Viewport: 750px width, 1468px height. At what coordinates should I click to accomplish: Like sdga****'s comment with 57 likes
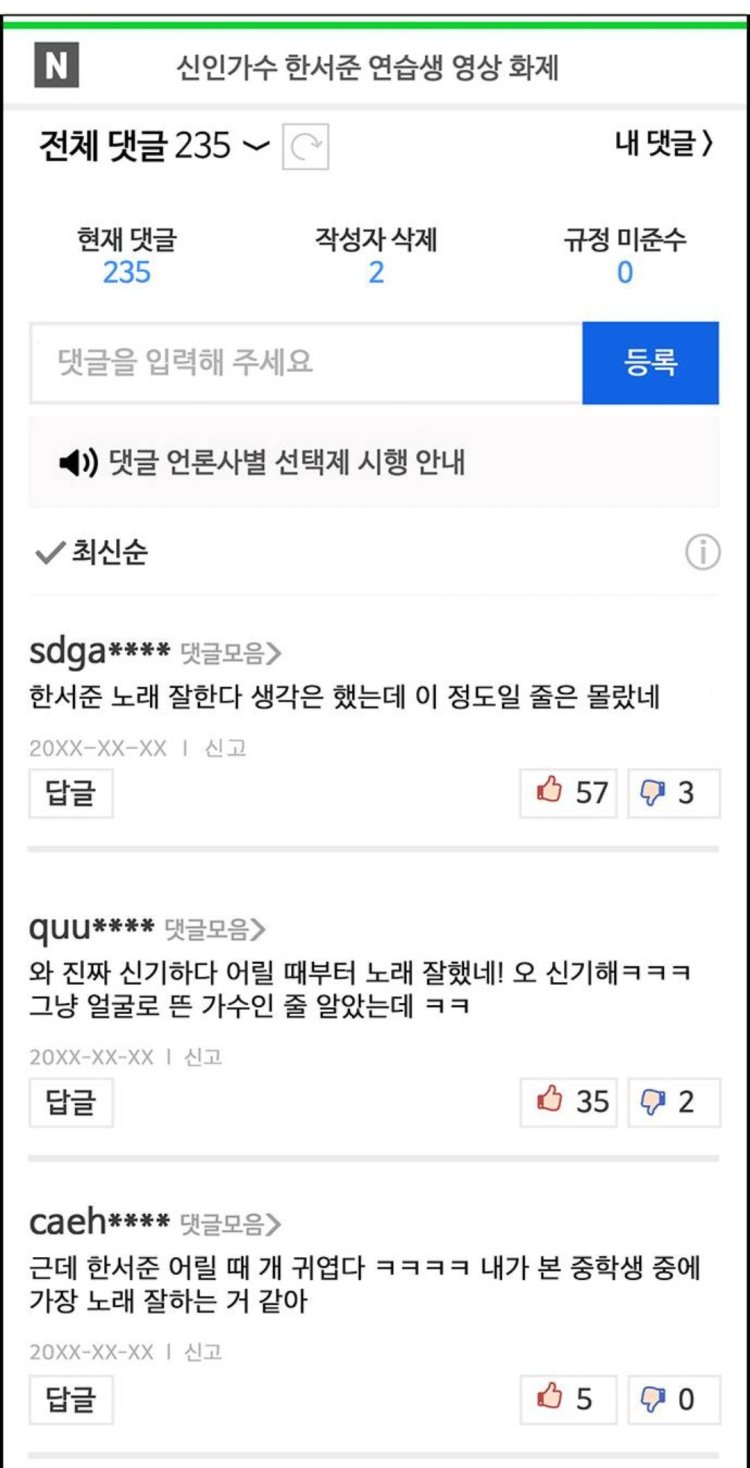click(x=569, y=793)
